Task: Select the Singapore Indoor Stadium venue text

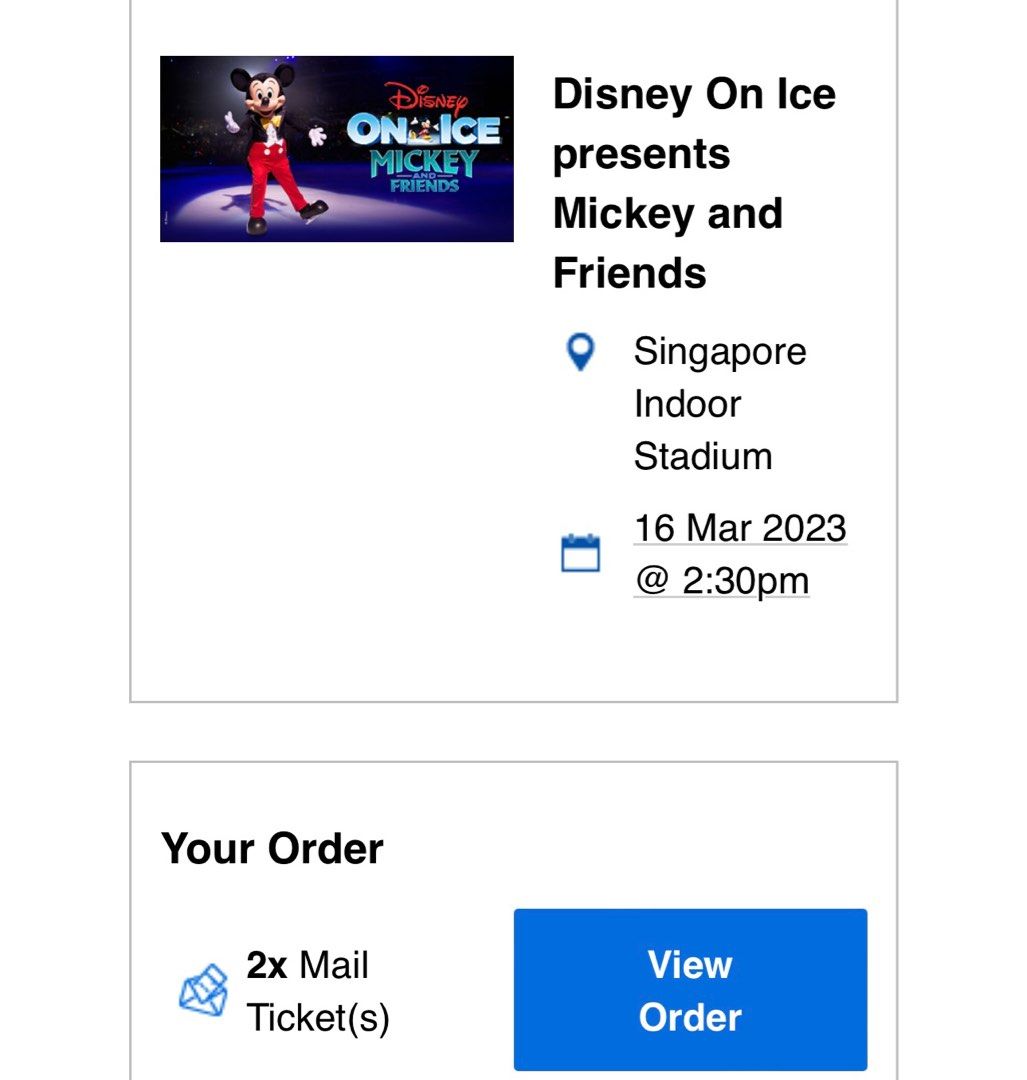Action: (x=718, y=404)
